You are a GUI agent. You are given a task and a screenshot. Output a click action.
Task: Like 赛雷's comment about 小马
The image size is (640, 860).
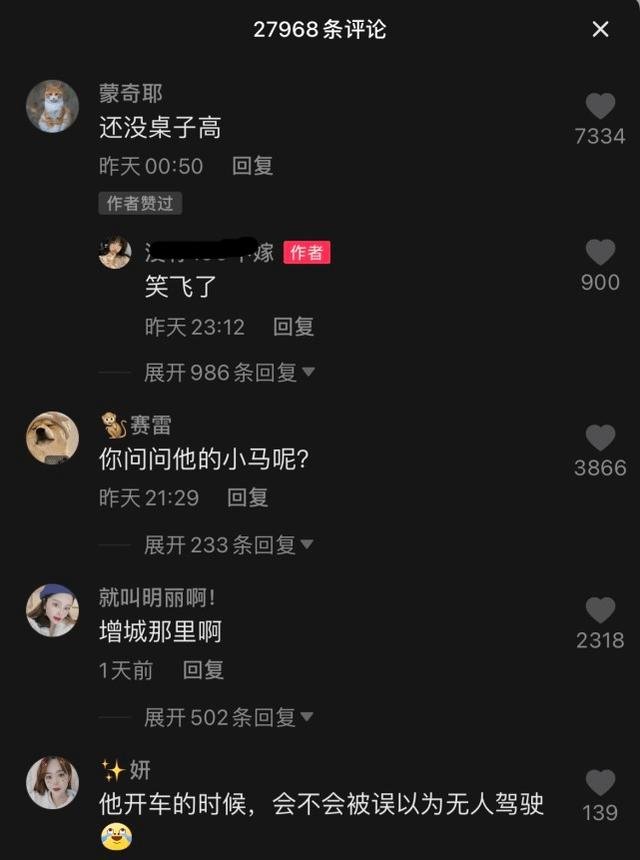pyautogui.click(x=600, y=438)
